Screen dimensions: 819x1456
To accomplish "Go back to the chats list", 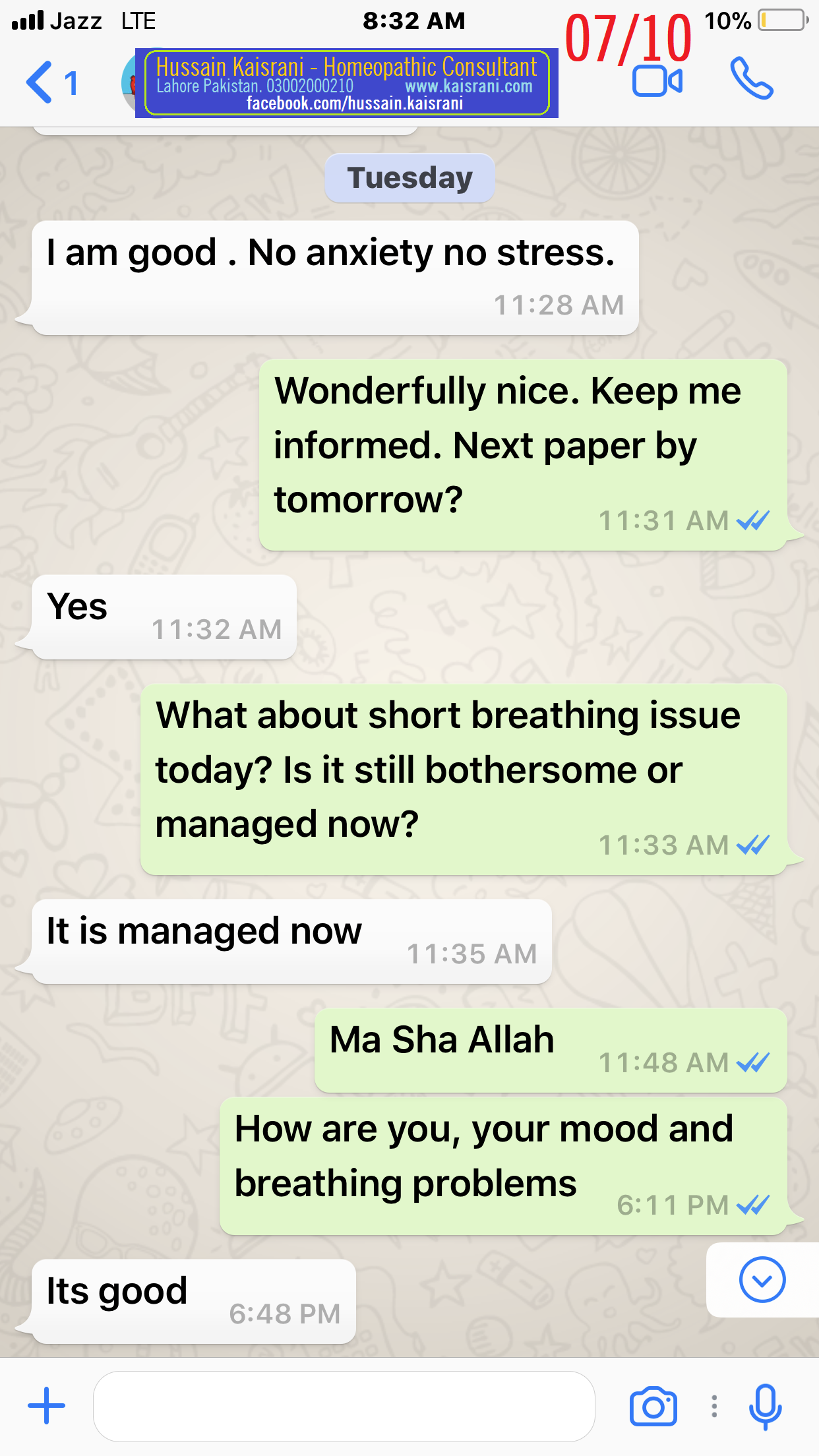I will point(51,82).
